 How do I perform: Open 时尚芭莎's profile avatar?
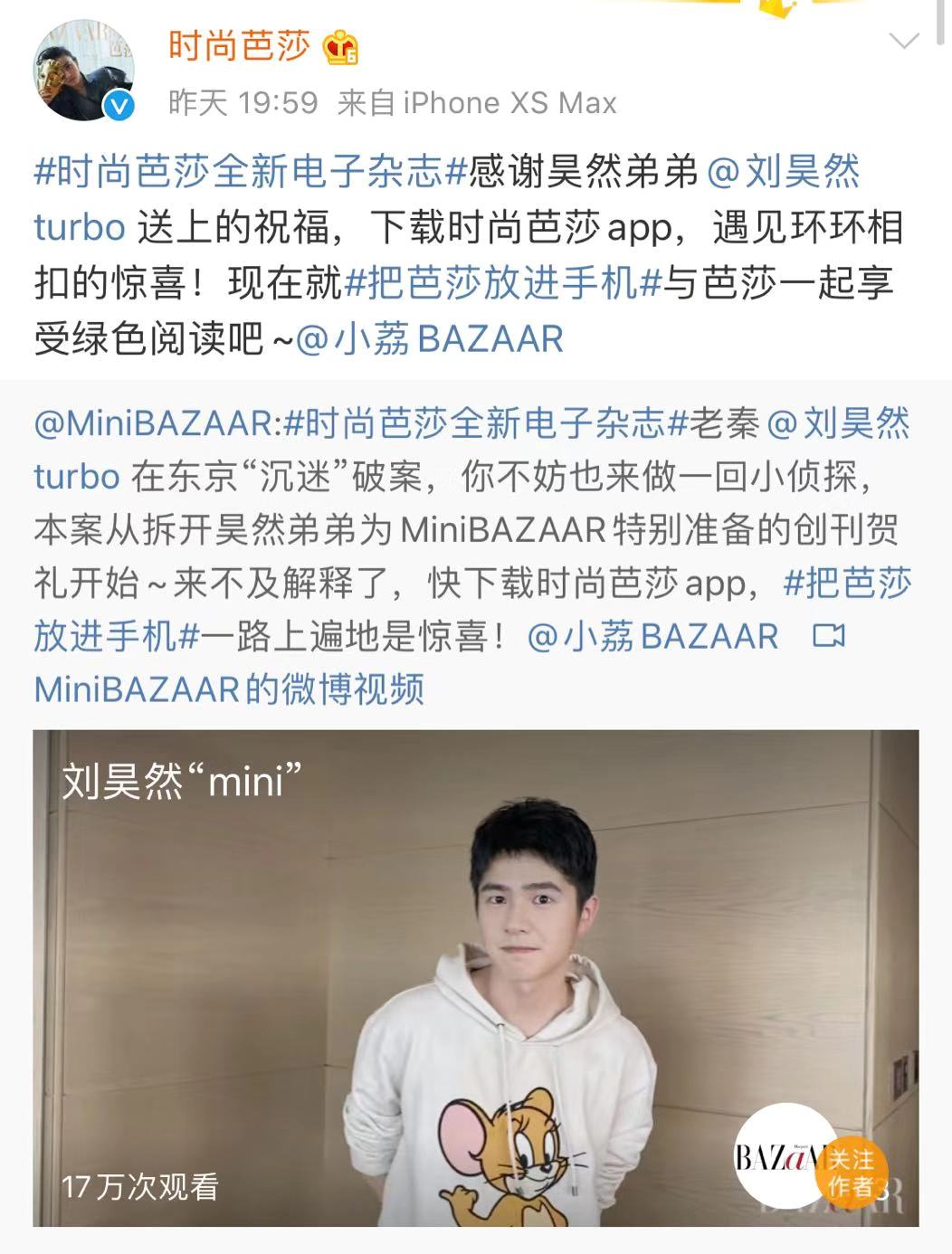point(83,70)
